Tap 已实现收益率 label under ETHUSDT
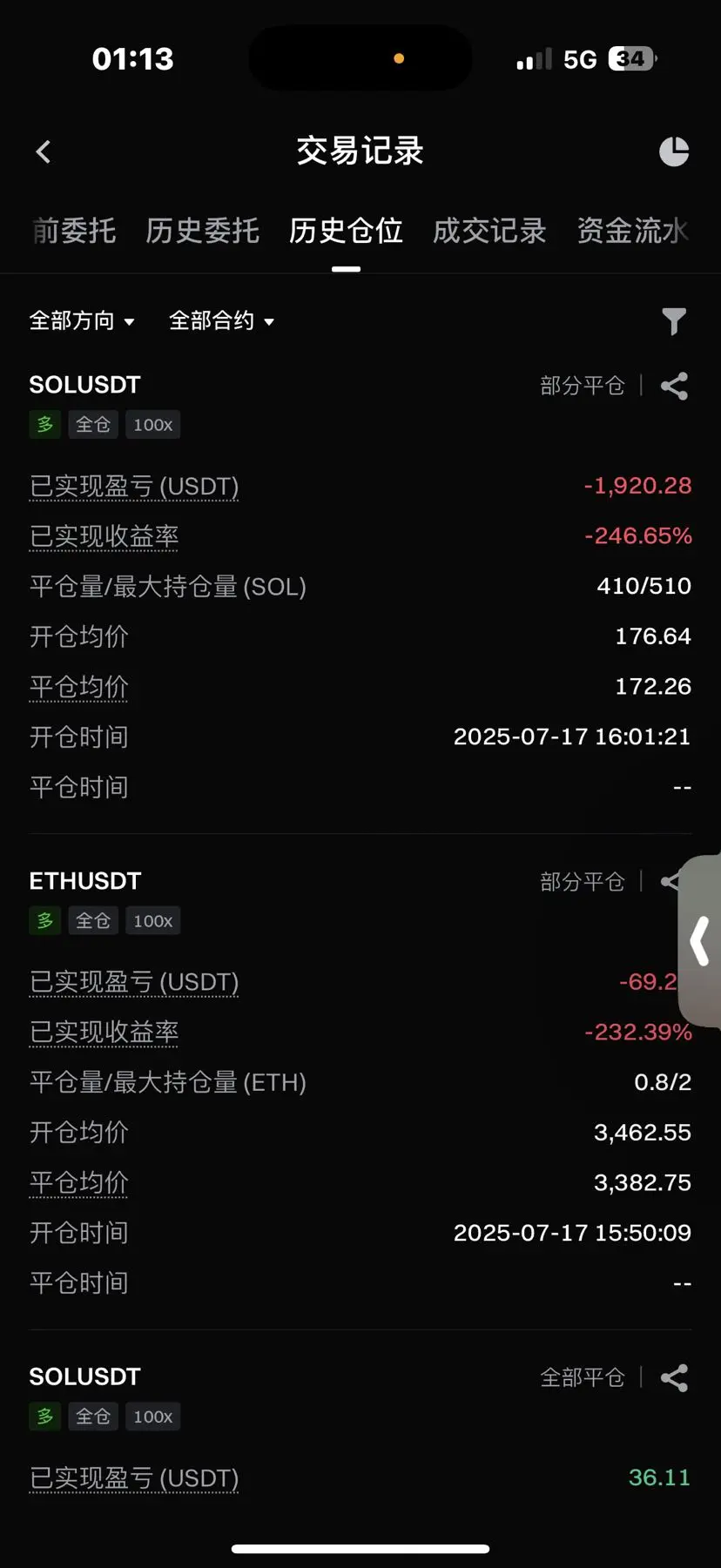Image resolution: width=721 pixels, height=1568 pixels. (104, 1033)
